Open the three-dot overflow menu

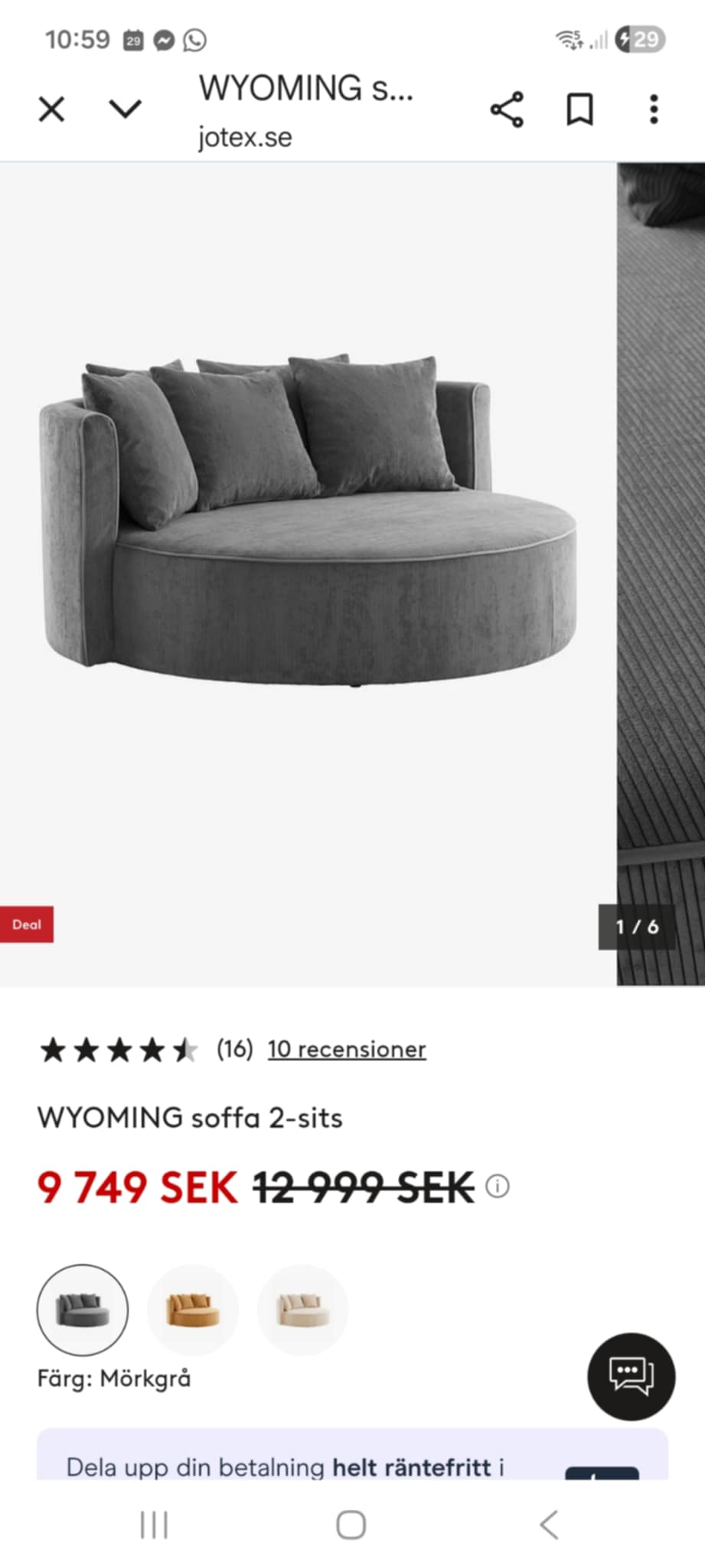[653, 109]
